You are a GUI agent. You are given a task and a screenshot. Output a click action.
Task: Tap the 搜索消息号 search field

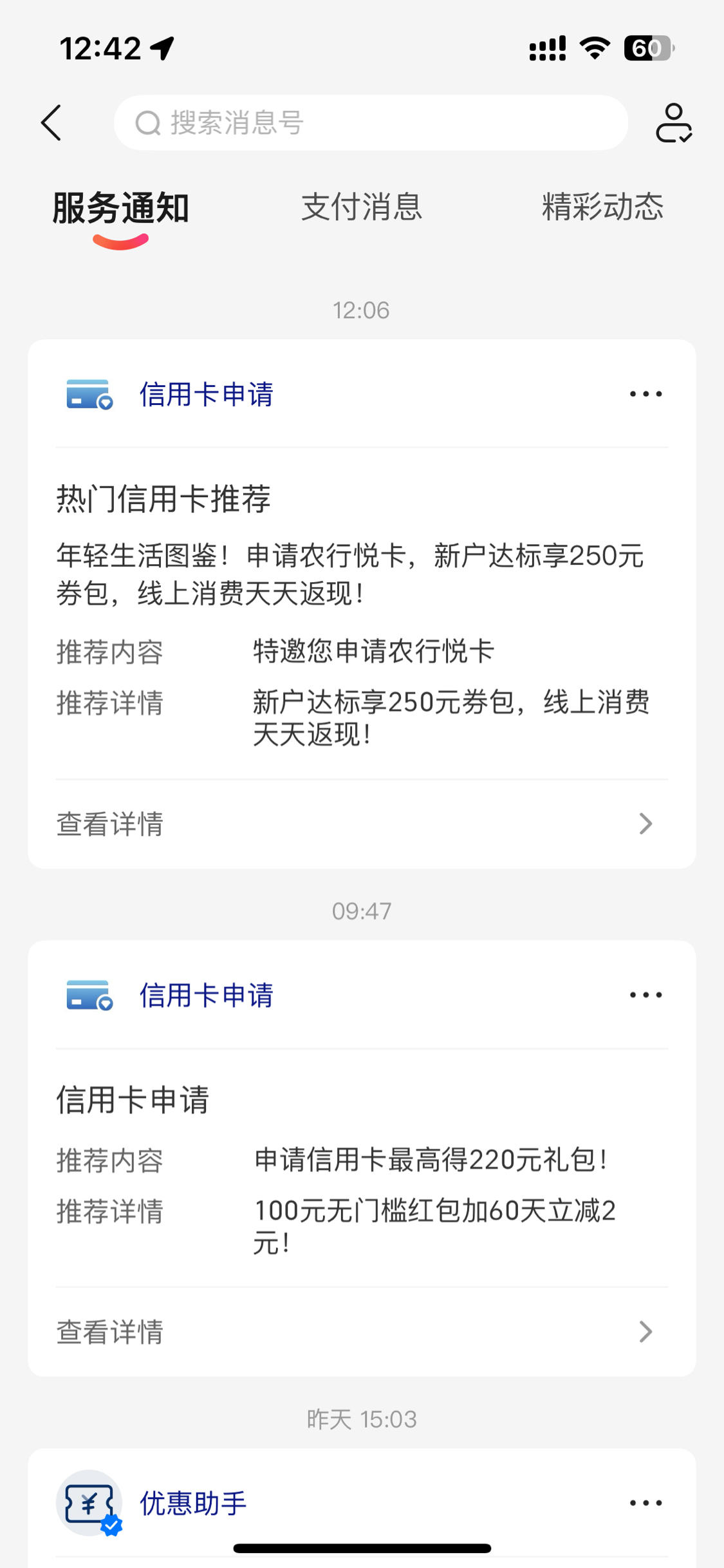click(371, 122)
